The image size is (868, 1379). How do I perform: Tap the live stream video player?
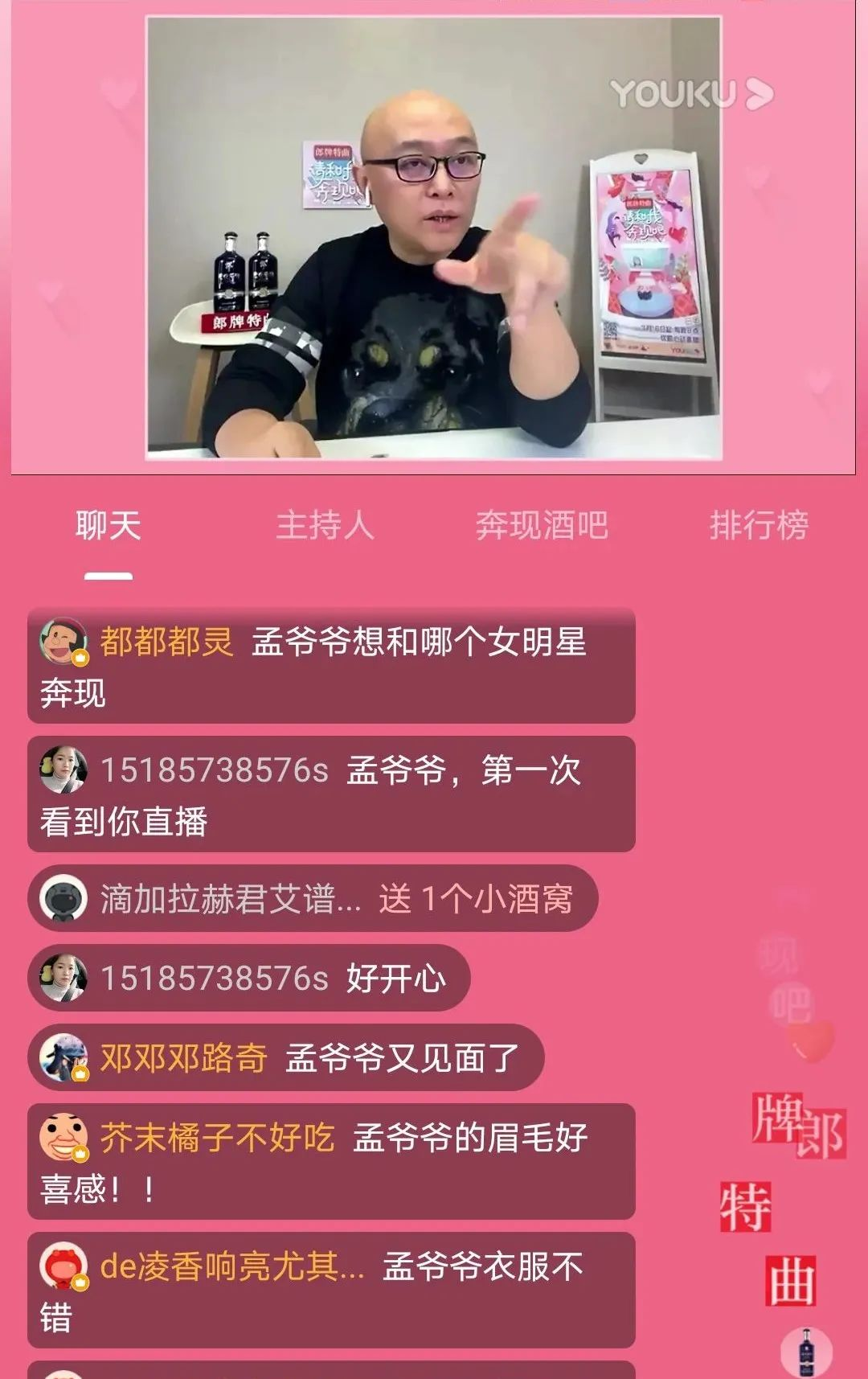click(x=433, y=238)
